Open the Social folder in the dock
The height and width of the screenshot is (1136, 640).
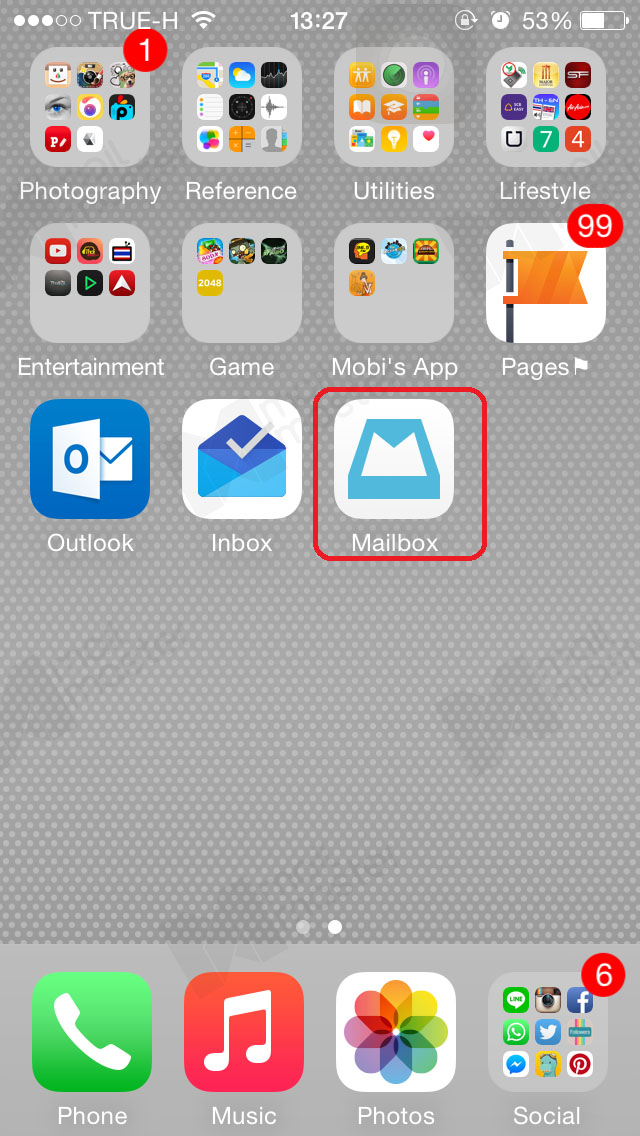548,1032
